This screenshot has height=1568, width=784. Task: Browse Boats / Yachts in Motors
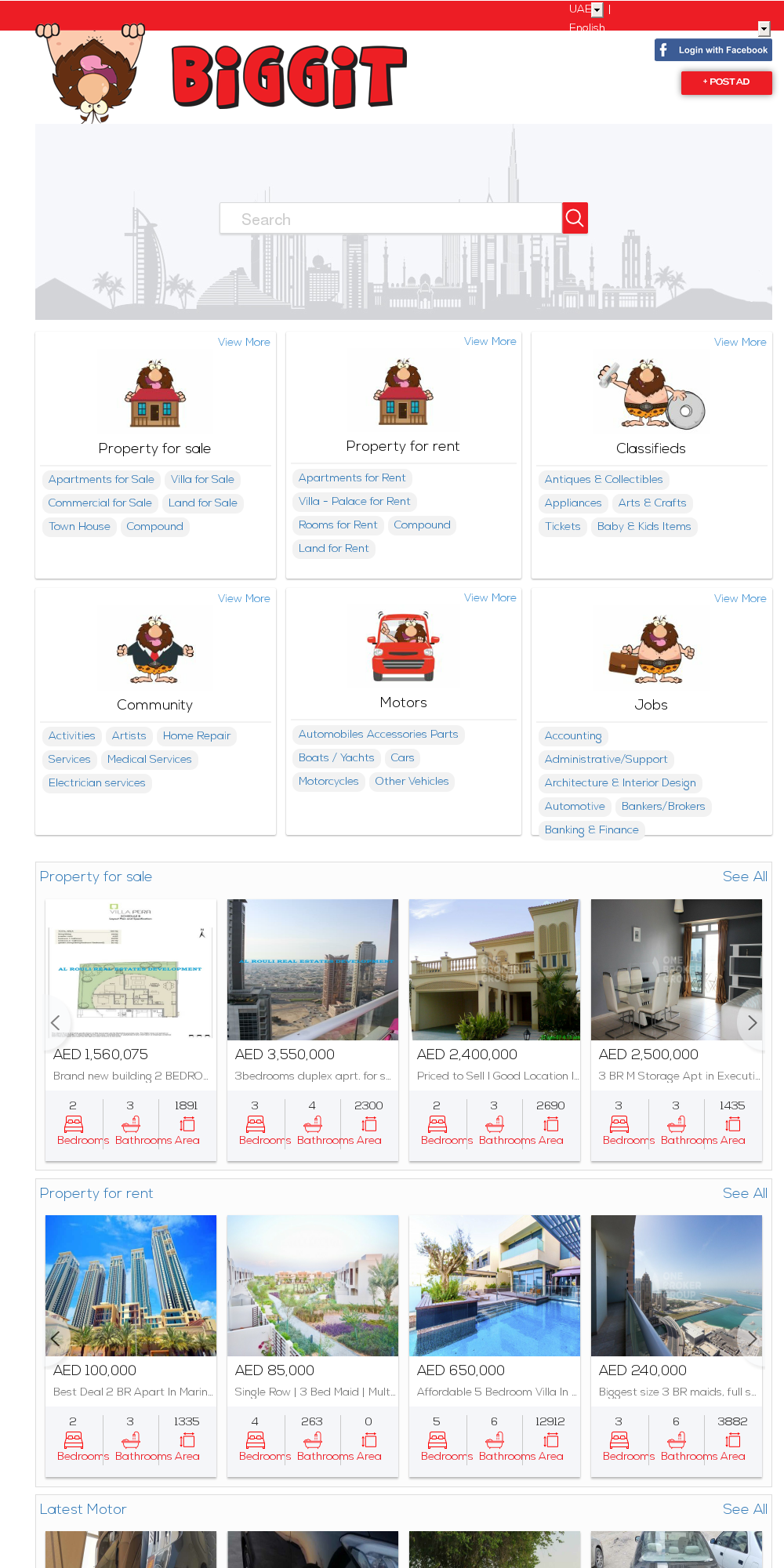tap(336, 757)
